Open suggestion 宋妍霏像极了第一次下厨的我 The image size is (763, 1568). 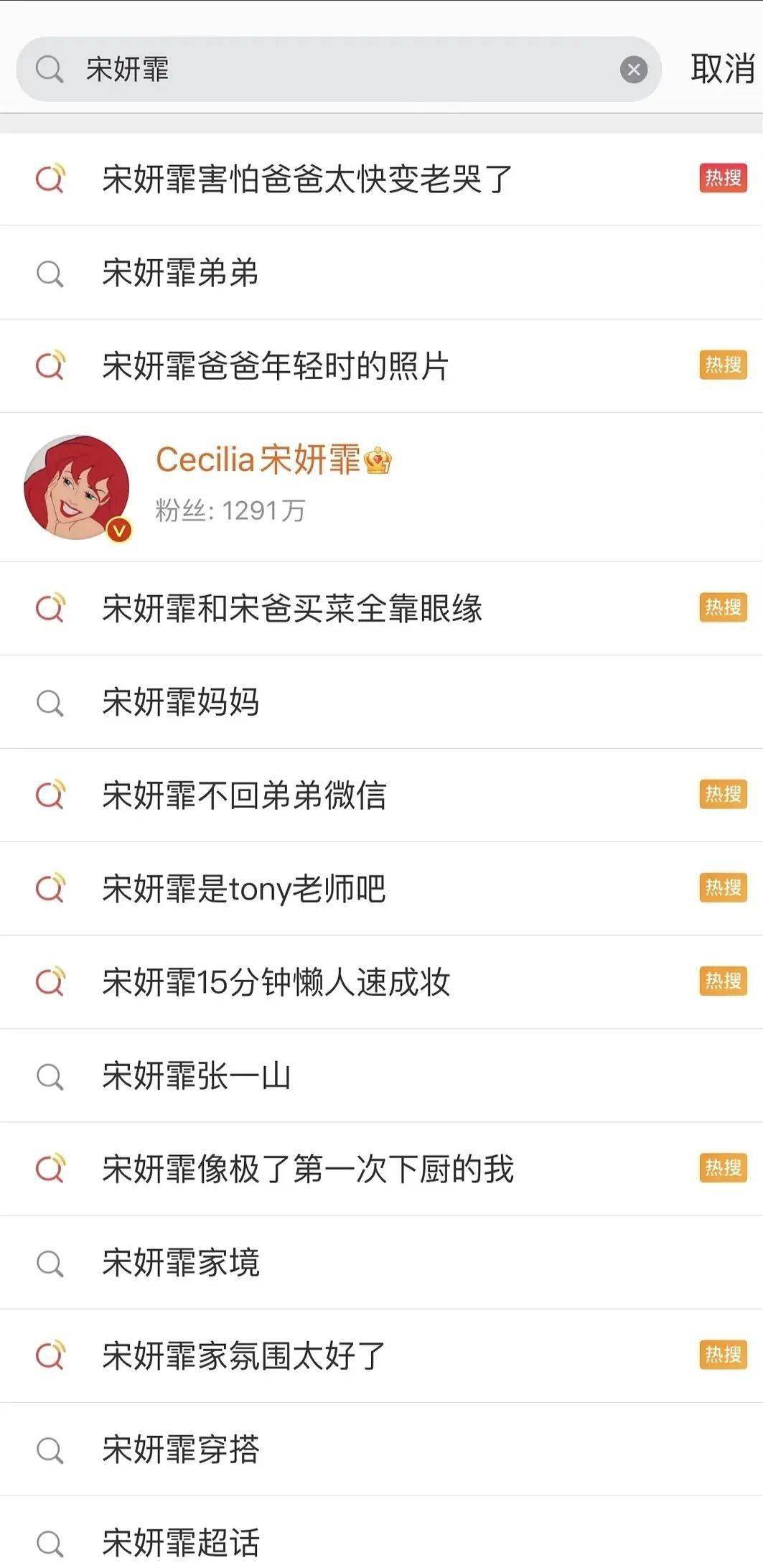click(x=308, y=1170)
